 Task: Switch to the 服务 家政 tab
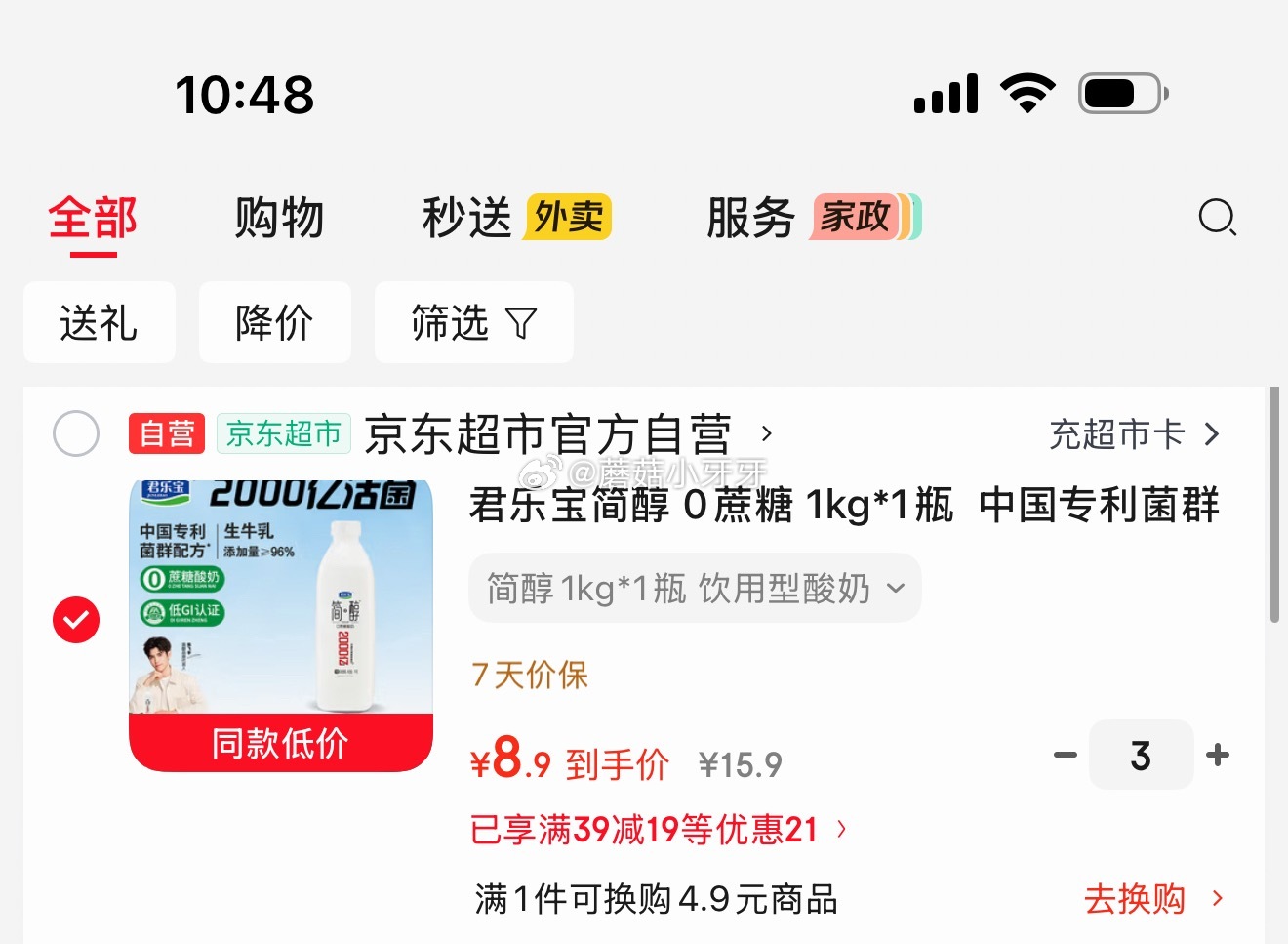[812, 218]
